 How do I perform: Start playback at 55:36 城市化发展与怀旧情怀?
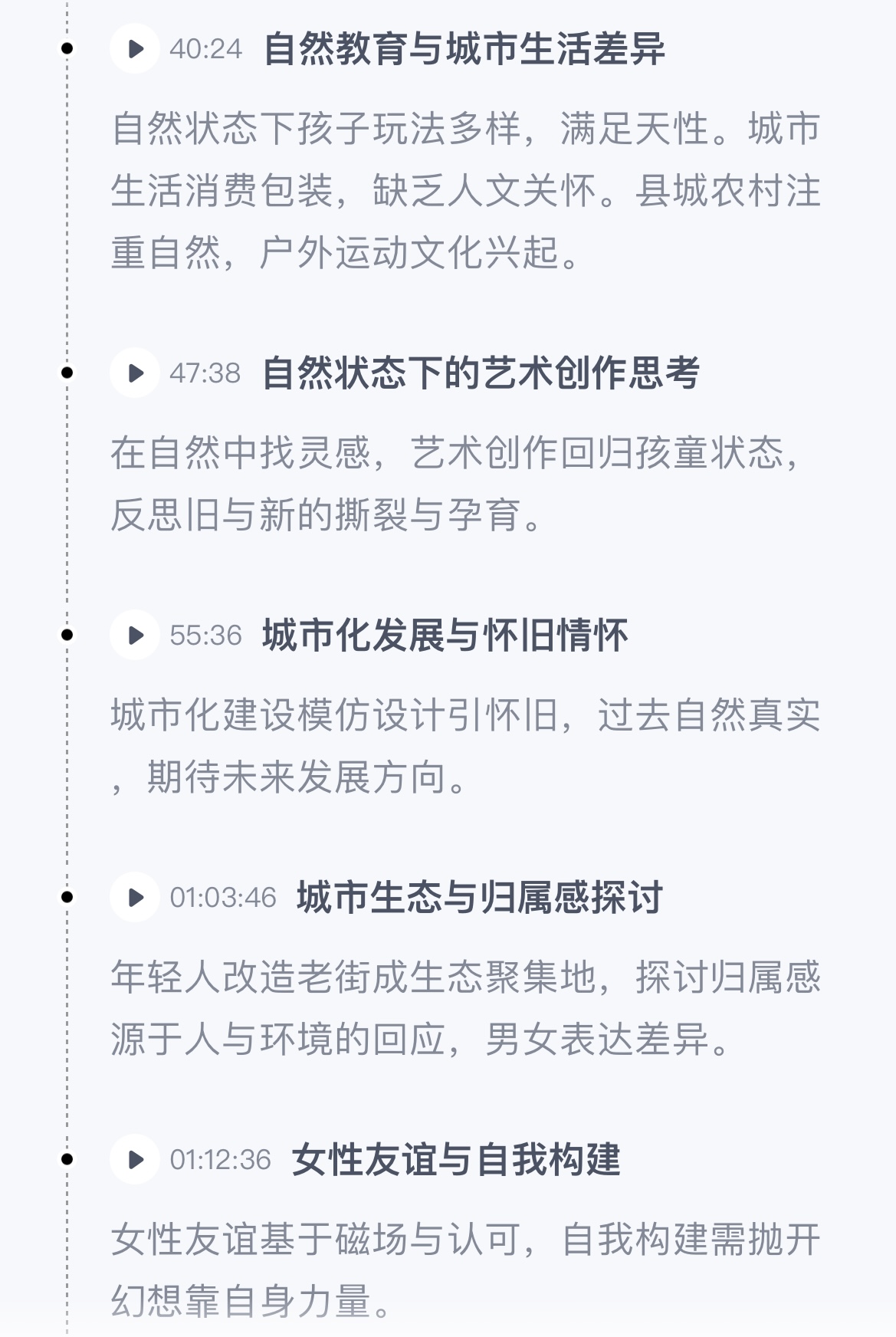(135, 635)
